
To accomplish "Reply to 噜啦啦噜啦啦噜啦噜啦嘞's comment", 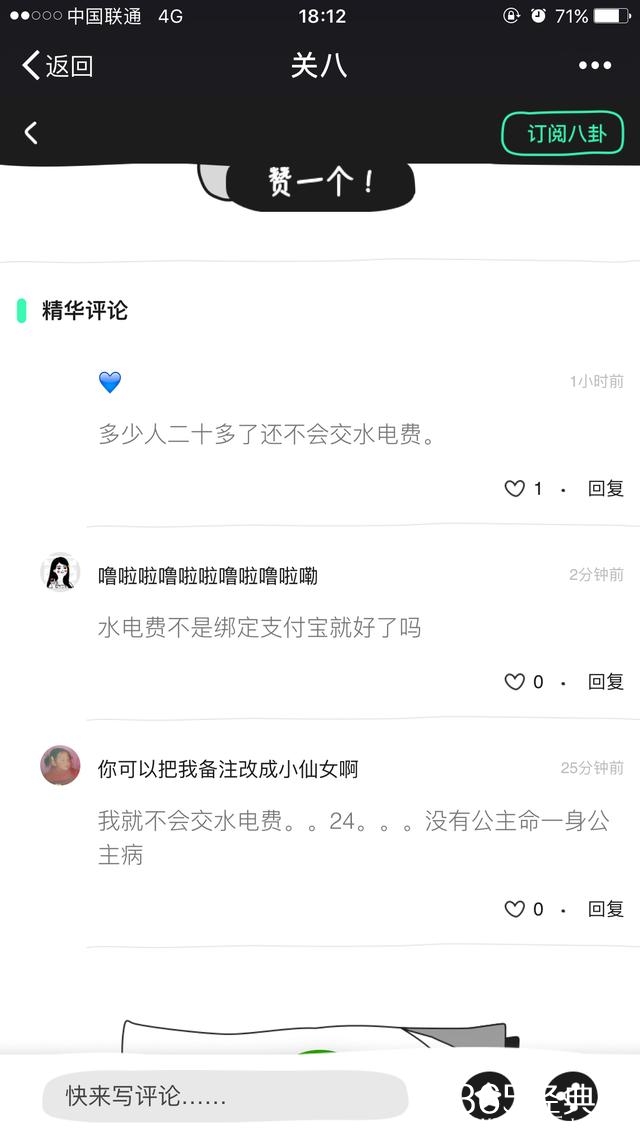I will point(605,682).
